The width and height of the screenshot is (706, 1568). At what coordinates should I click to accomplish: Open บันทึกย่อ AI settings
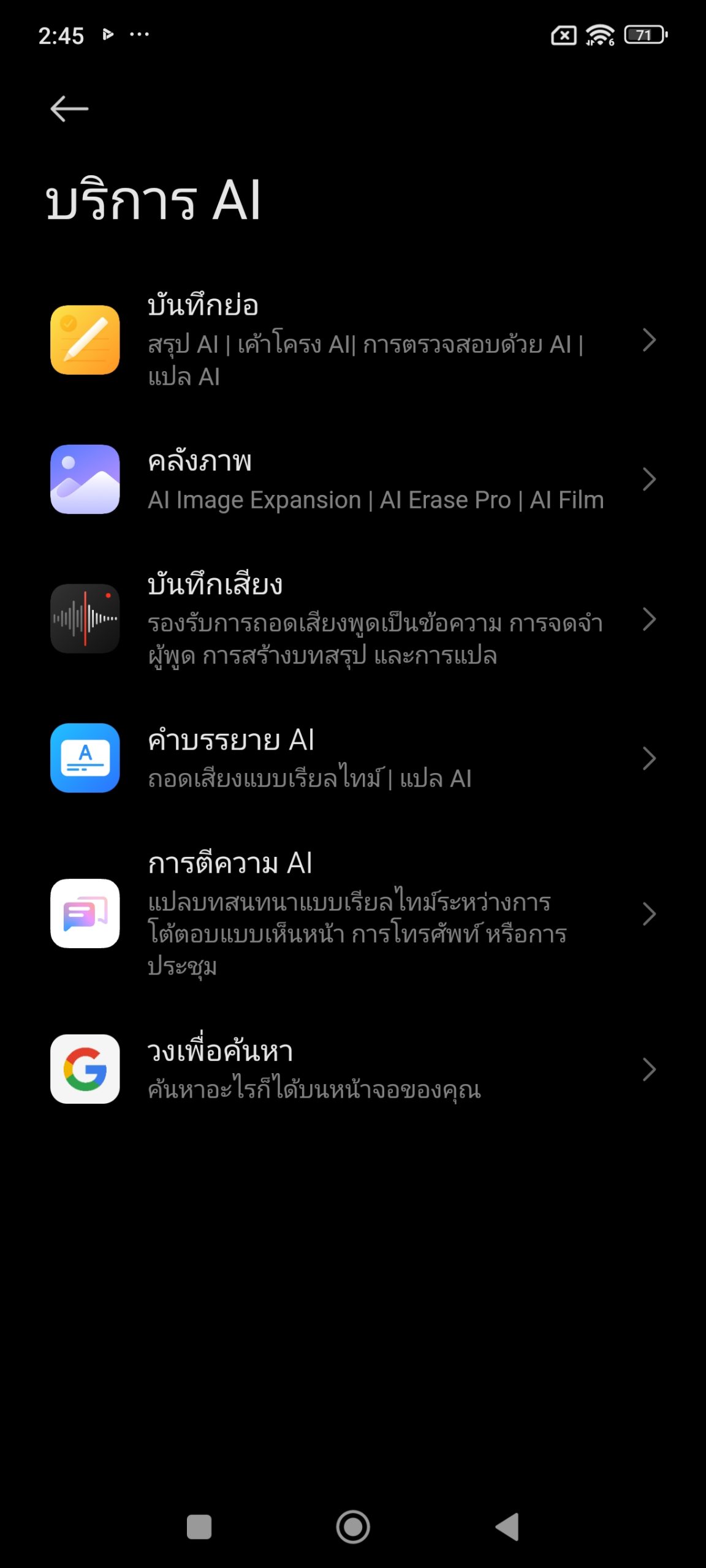[353, 340]
